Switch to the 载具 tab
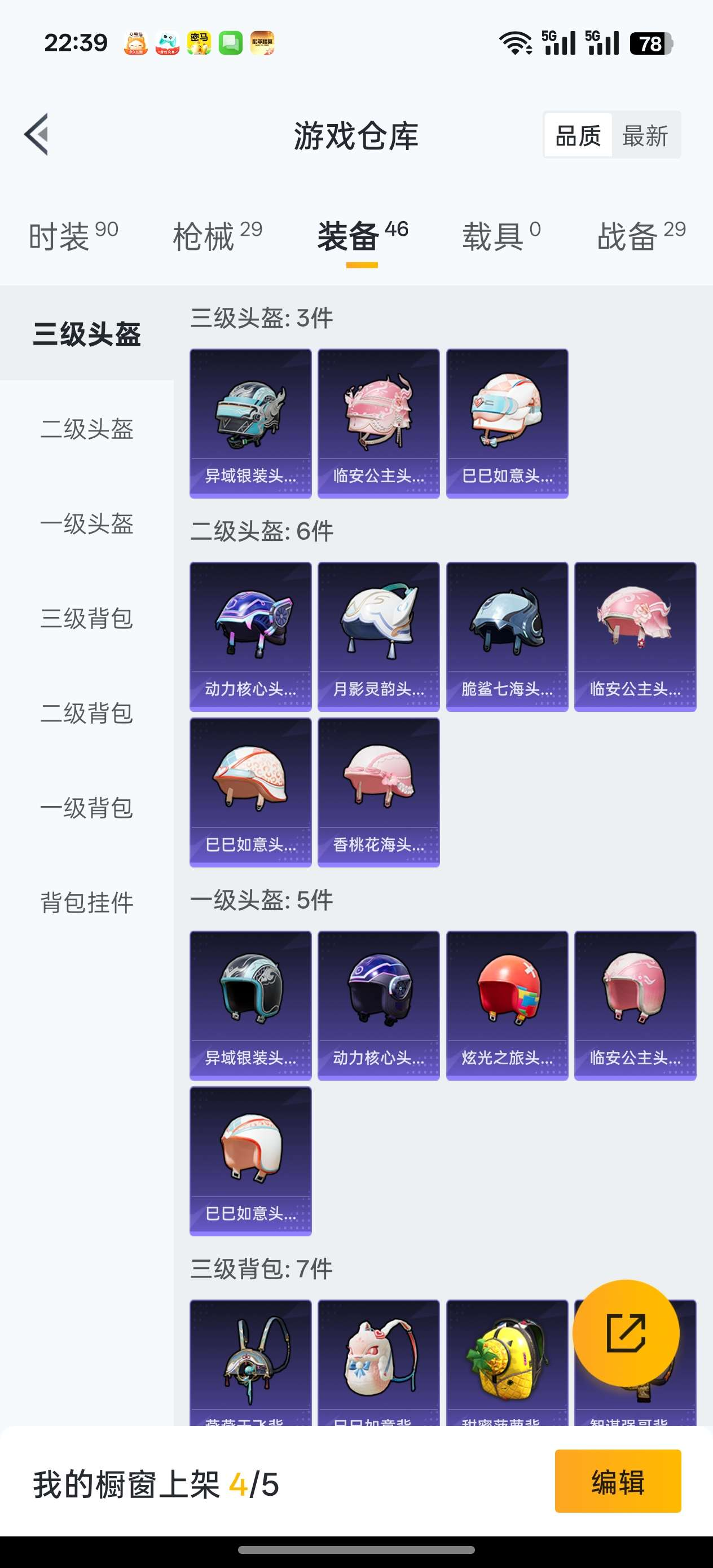Viewport: 713px width, 1568px height. (x=501, y=236)
